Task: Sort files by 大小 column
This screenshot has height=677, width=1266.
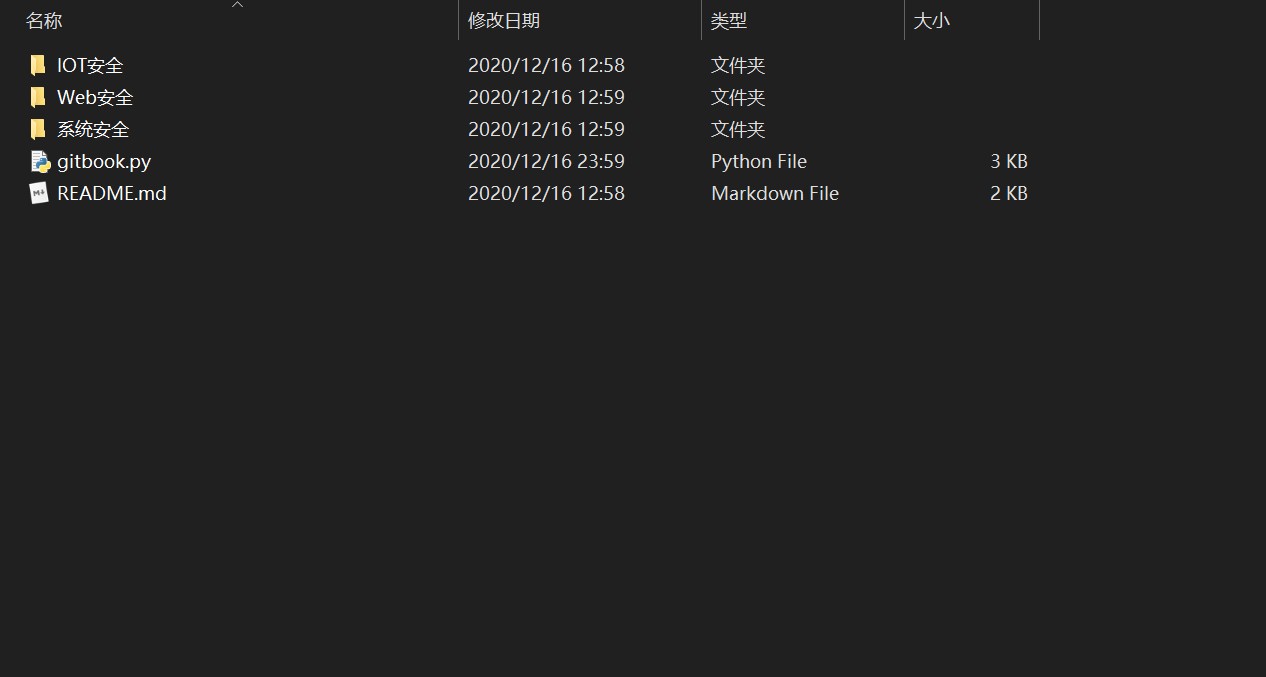Action: pos(931,21)
